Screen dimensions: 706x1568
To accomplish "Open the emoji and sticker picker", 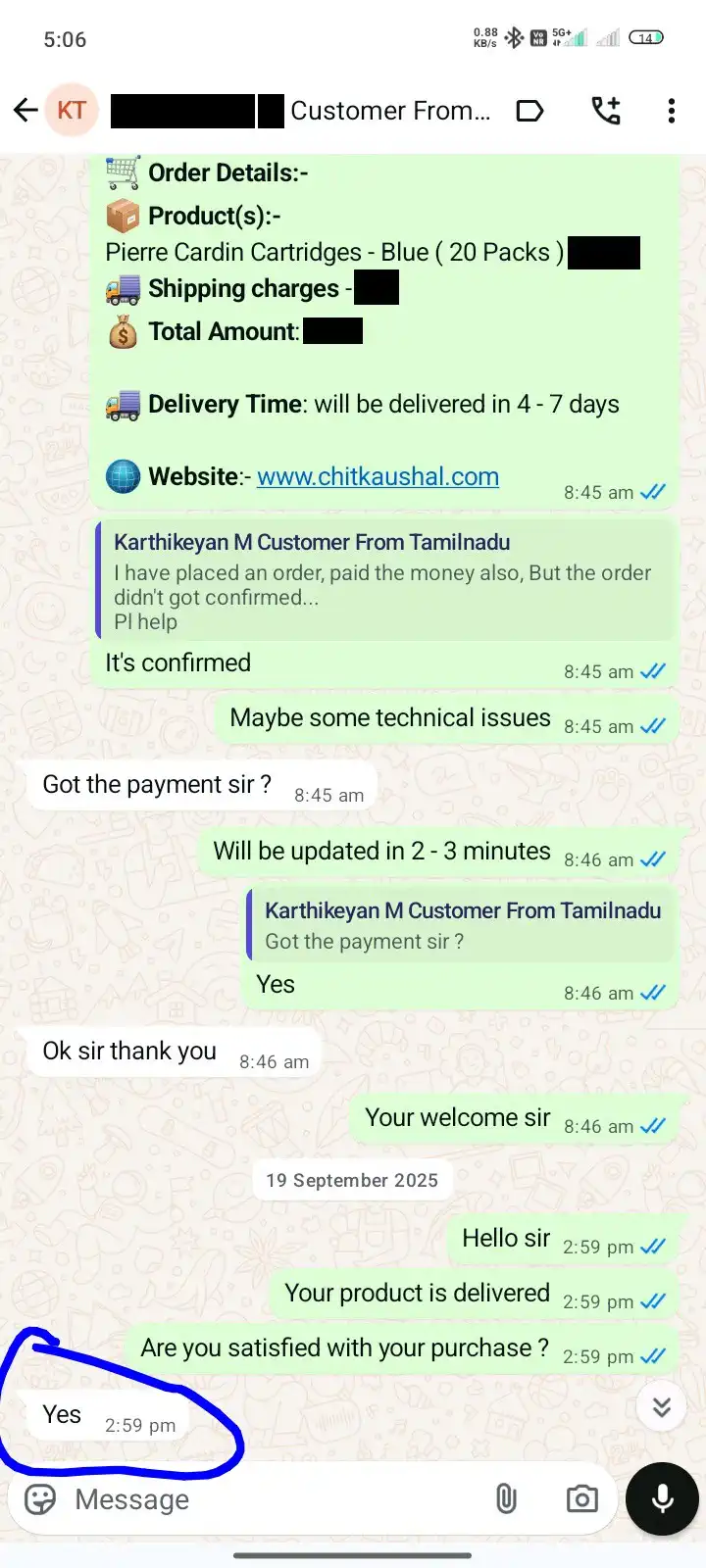I will pyautogui.click(x=40, y=1499).
